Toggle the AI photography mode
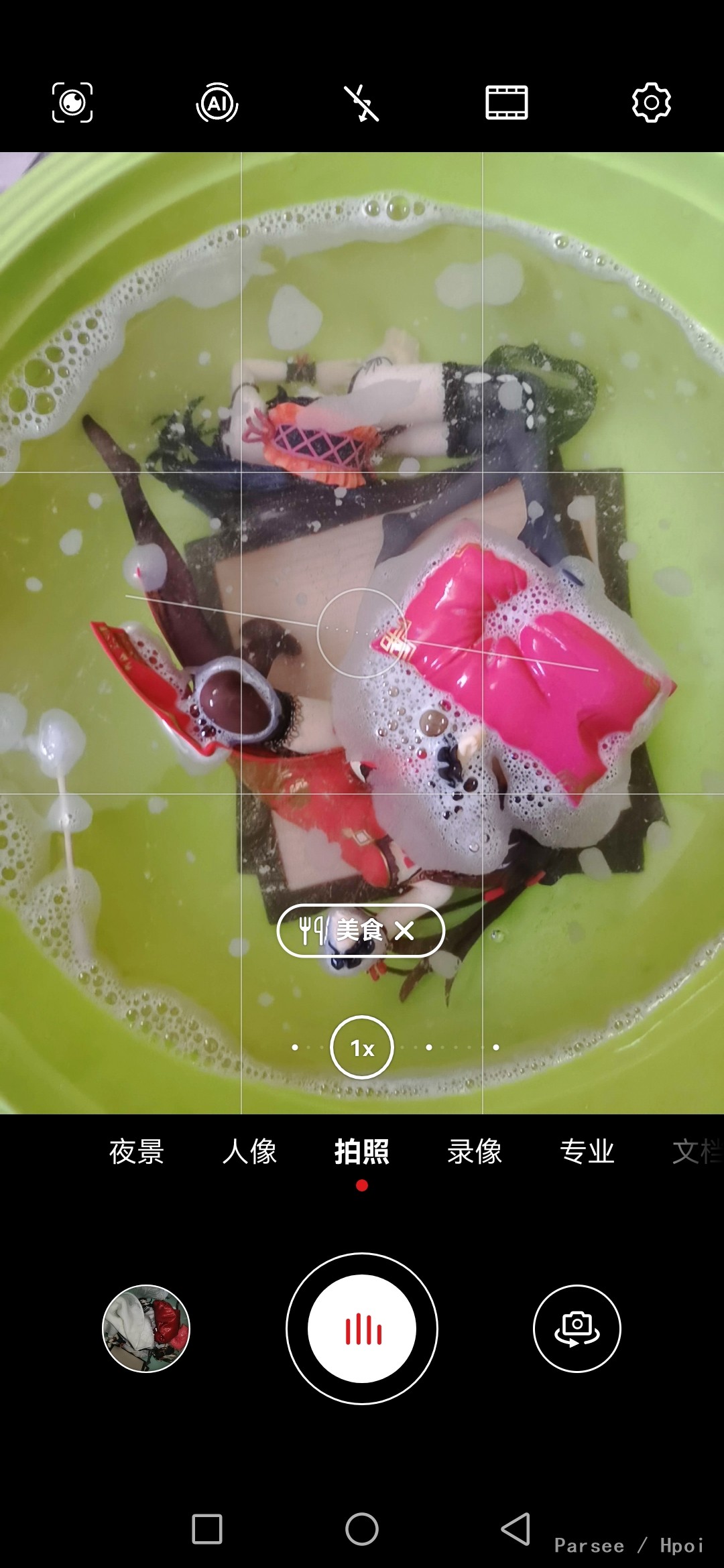This screenshot has height=1568, width=724. (x=217, y=103)
